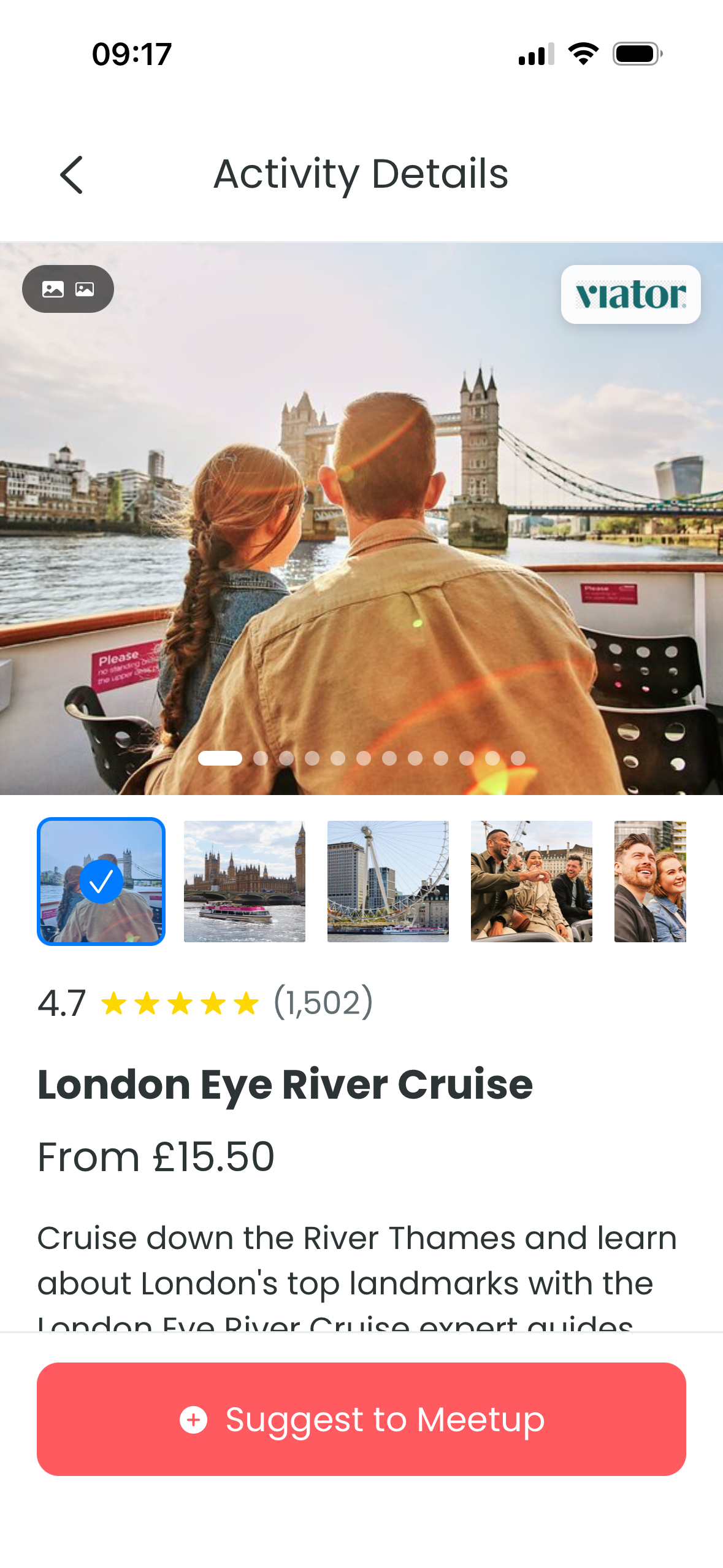Select the smiling couple thumbnail
The height and width of the screenshot is (1568, 723).
(650, 881)
